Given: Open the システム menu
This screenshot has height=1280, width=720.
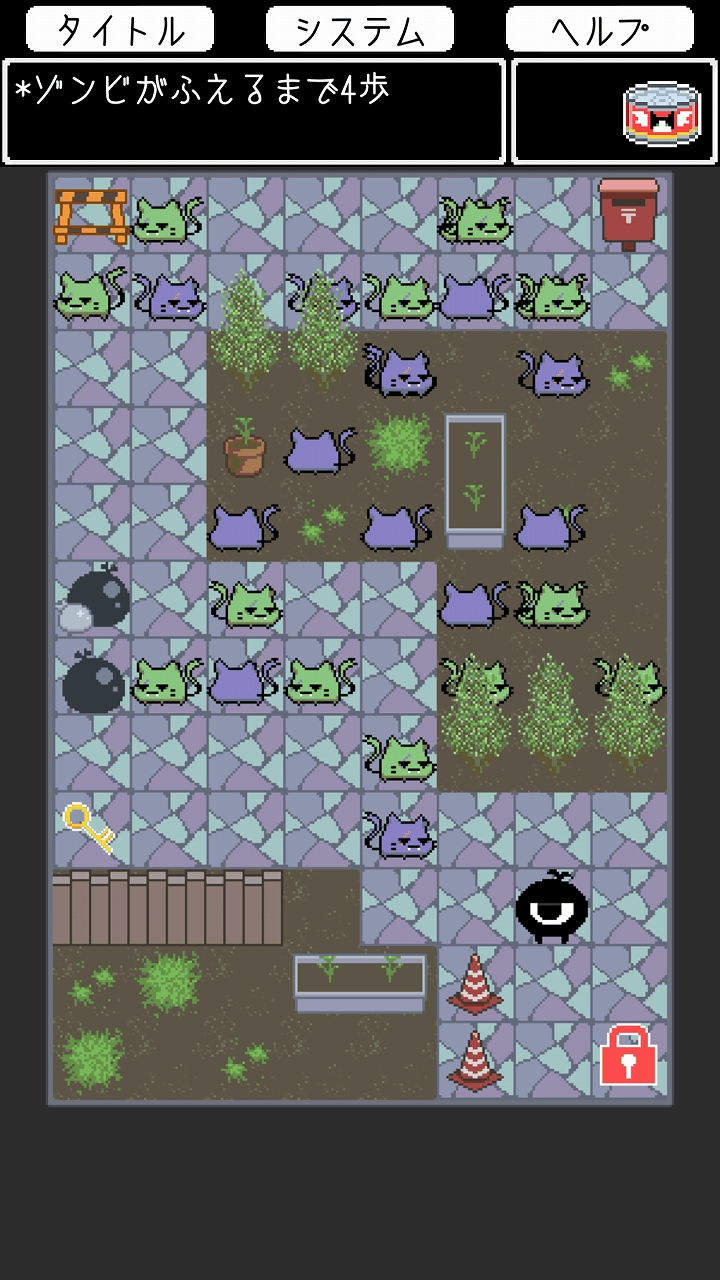Looking at the screenshot, I should click(x=360, y=30).
